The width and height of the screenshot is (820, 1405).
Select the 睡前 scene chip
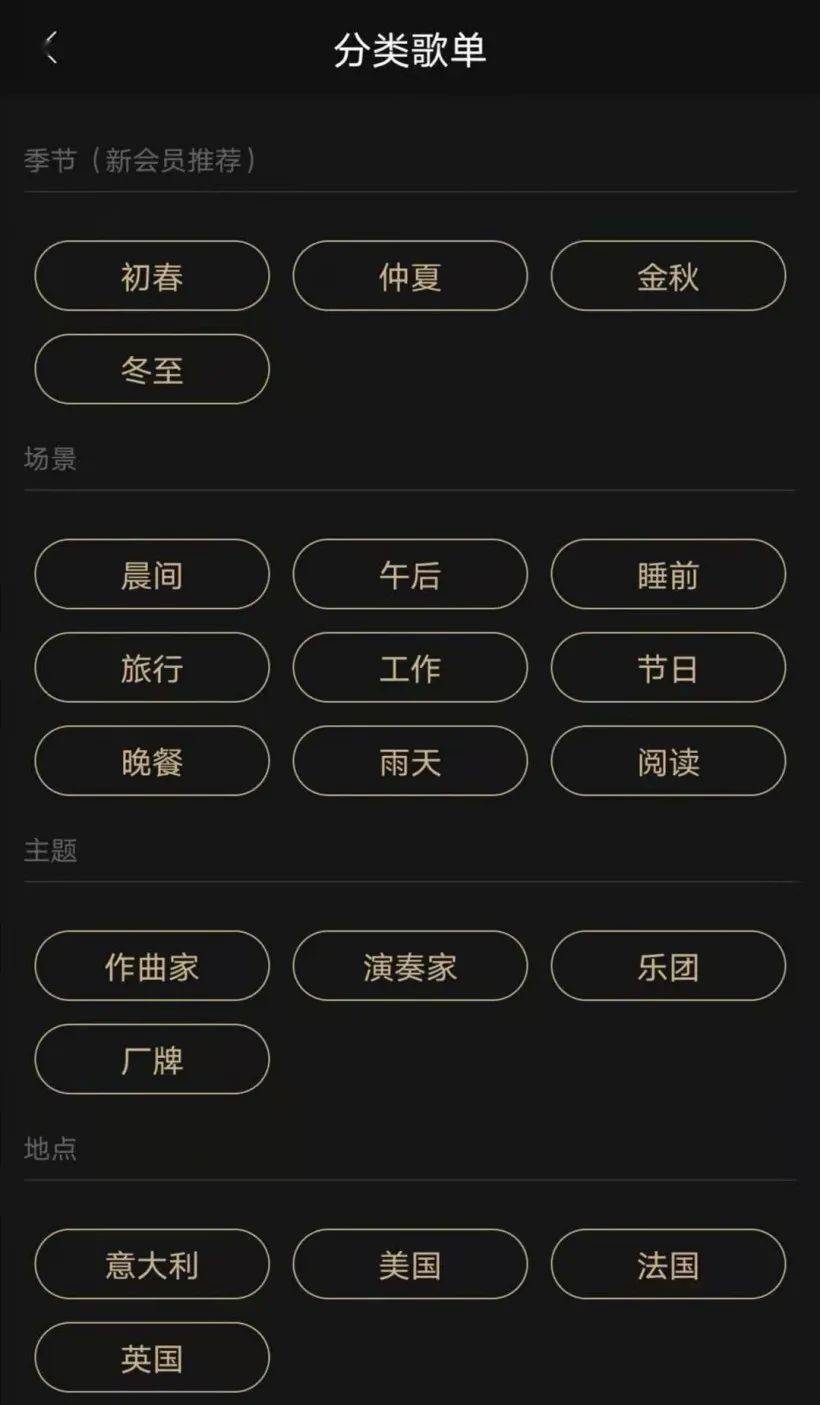(x=668, y=575)
